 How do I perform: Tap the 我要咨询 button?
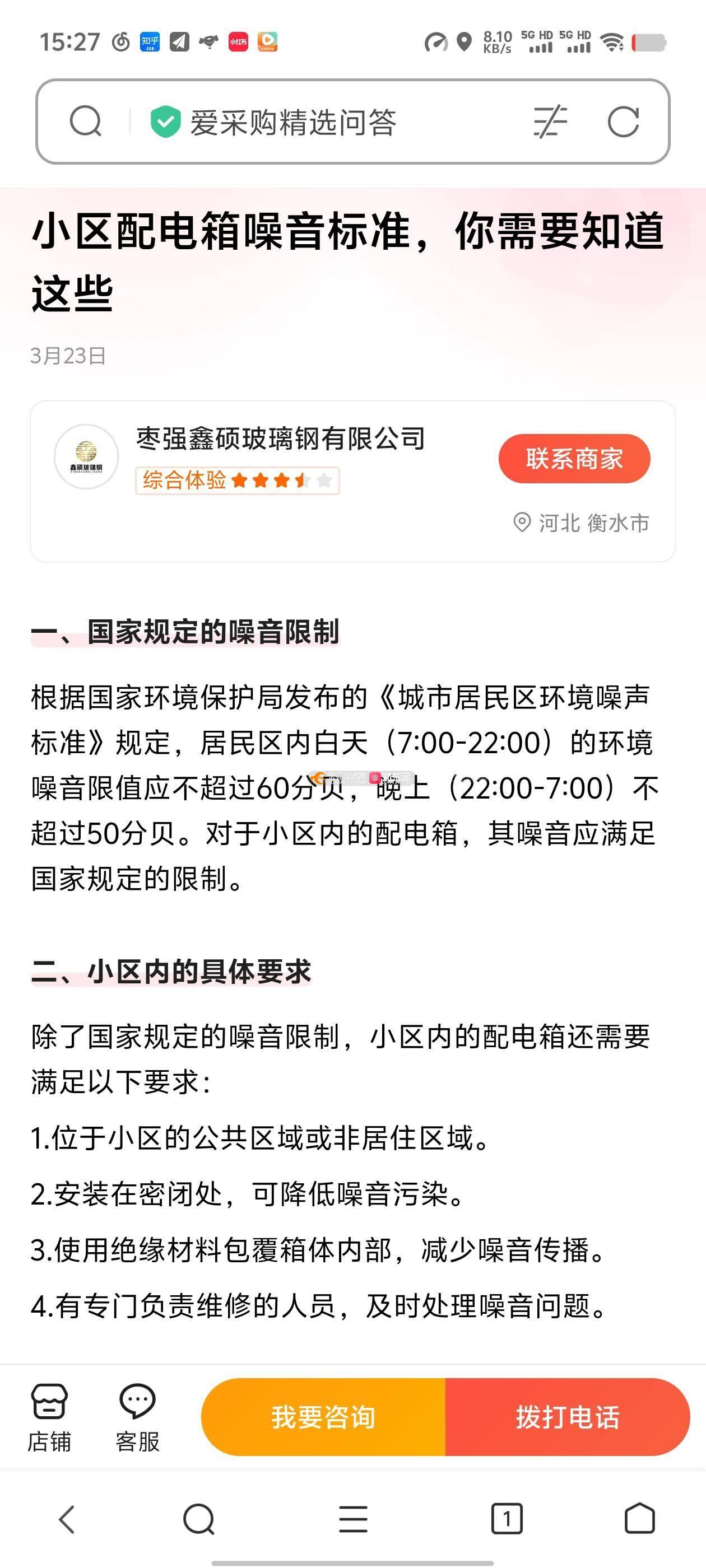coord(323,1417)
